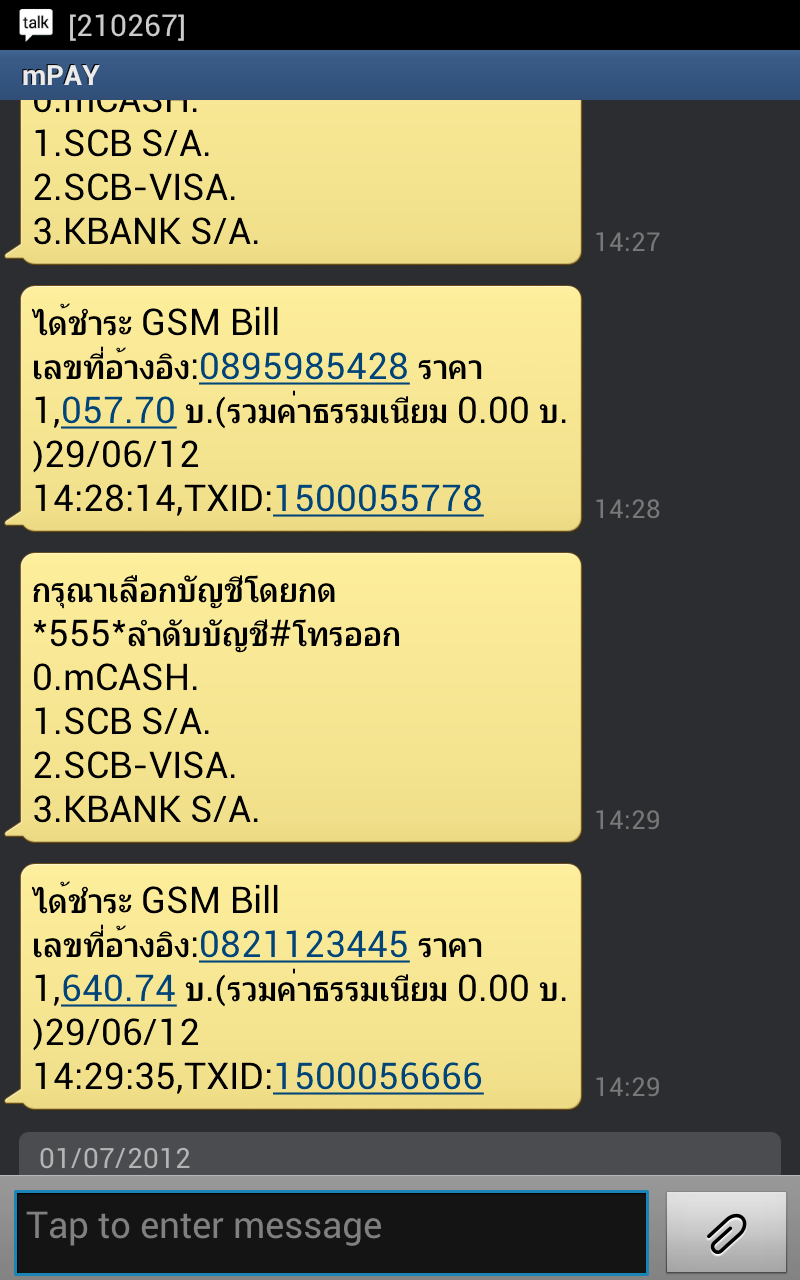Image resolution: width=800 pixels, height=1280 pixels.
Task: Attach a file with the paperclip button
Action: (x=726, y=1232)
